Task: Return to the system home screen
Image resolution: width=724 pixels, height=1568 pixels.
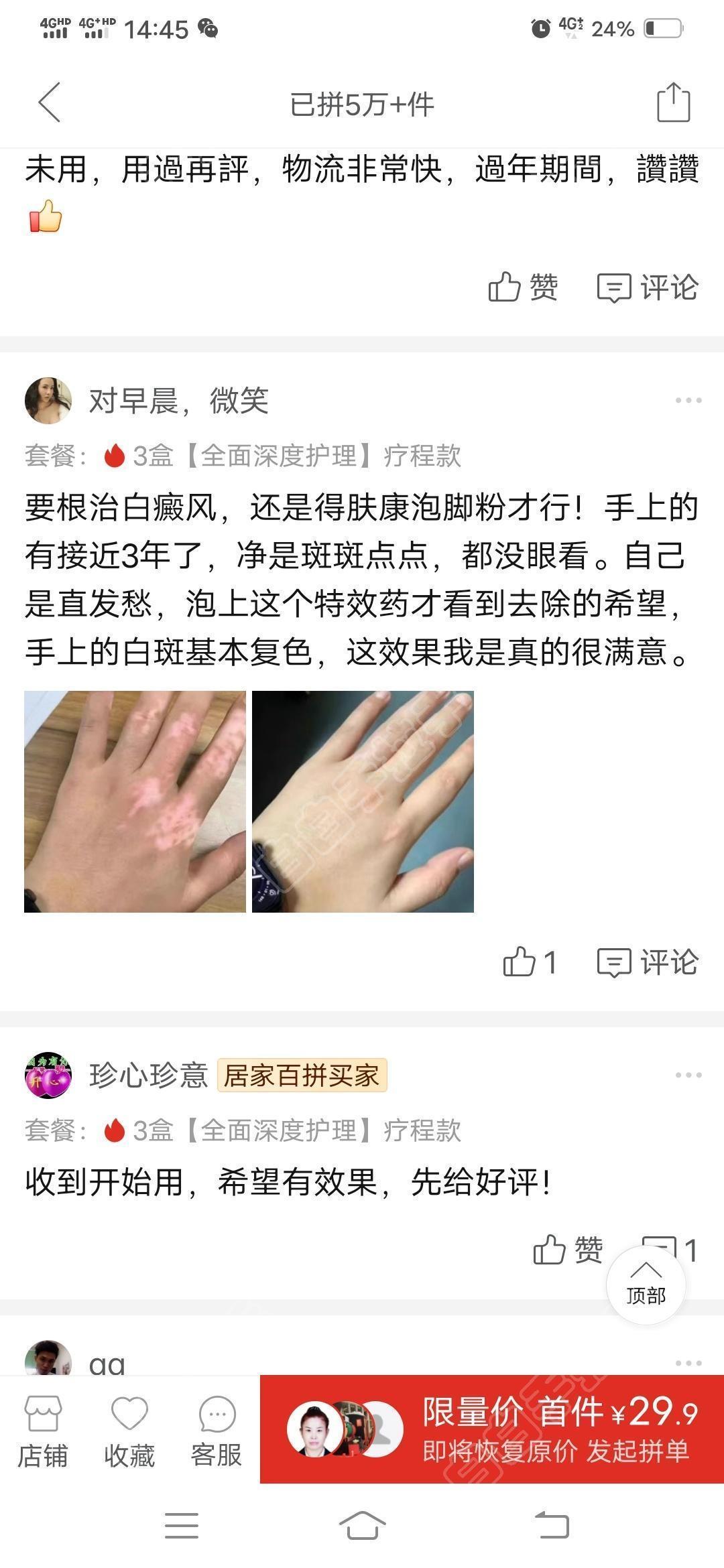Action: tap(362, 1524)
